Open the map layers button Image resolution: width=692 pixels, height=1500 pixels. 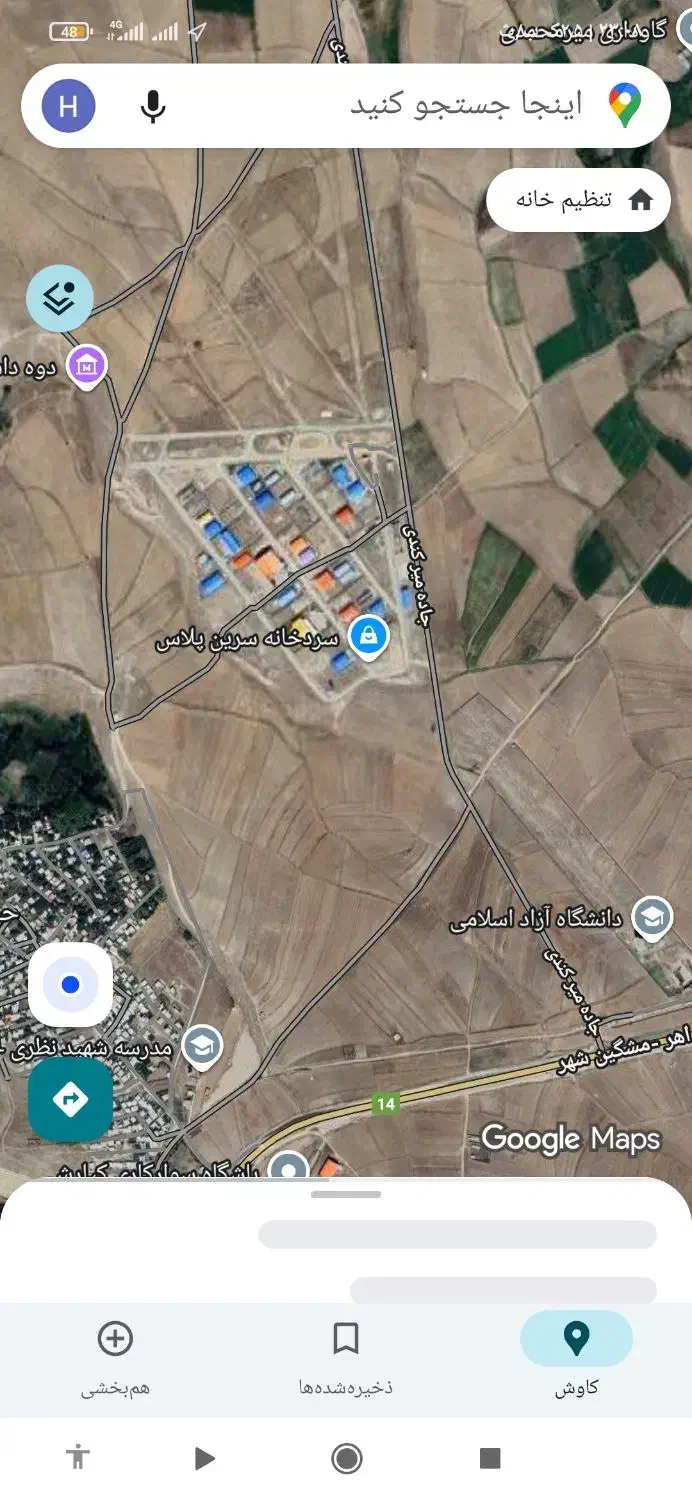60,298
